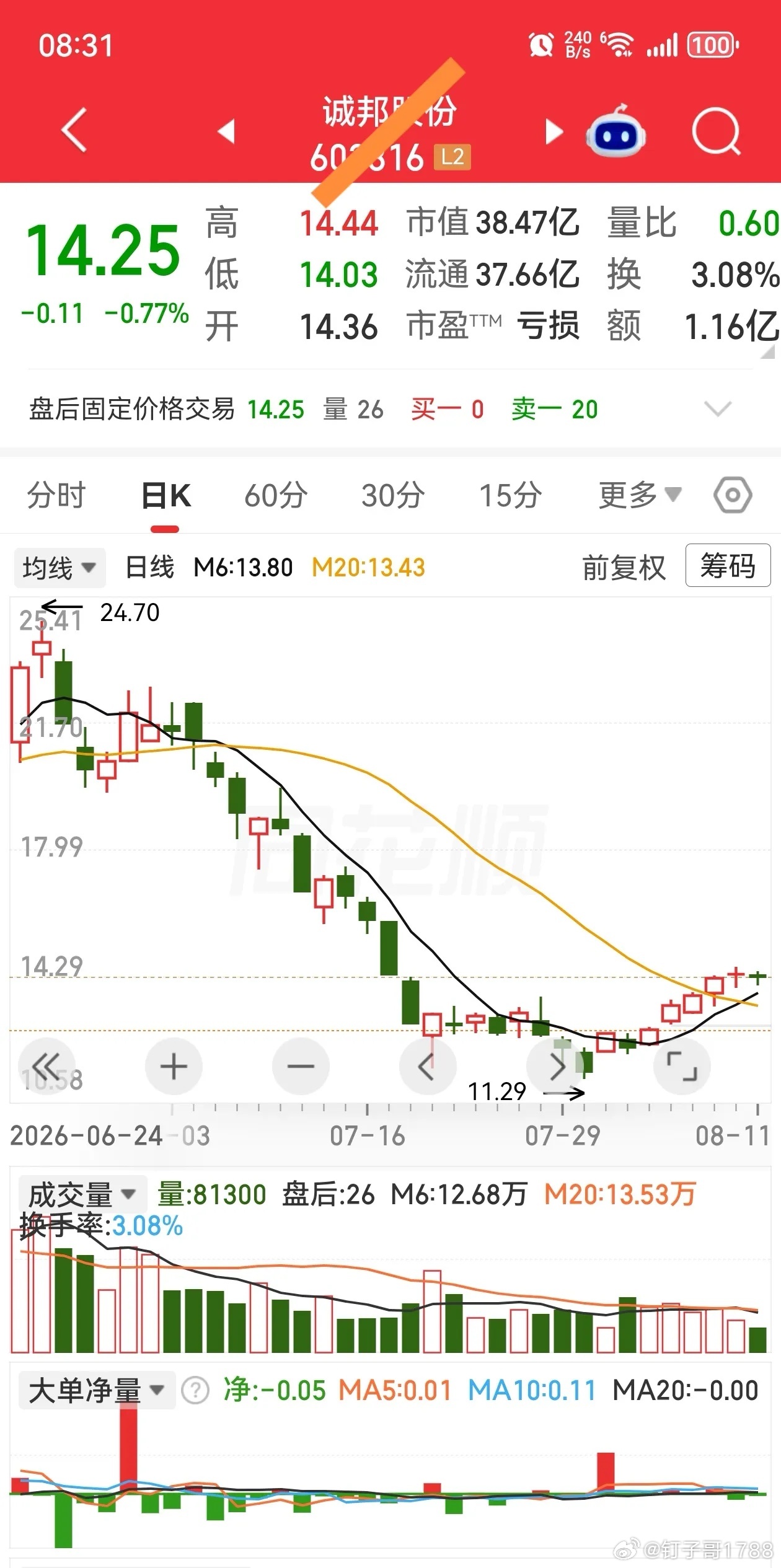Open the 更多 period dropdown

pyautogui.click(x=640, y=495)
